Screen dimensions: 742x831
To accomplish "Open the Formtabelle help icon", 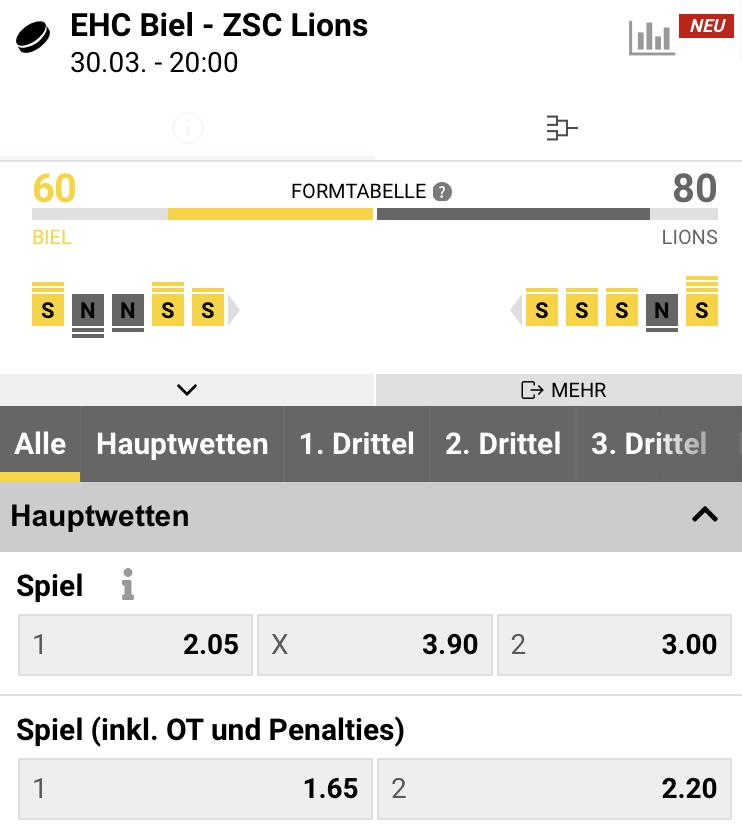I will (442, 191).
